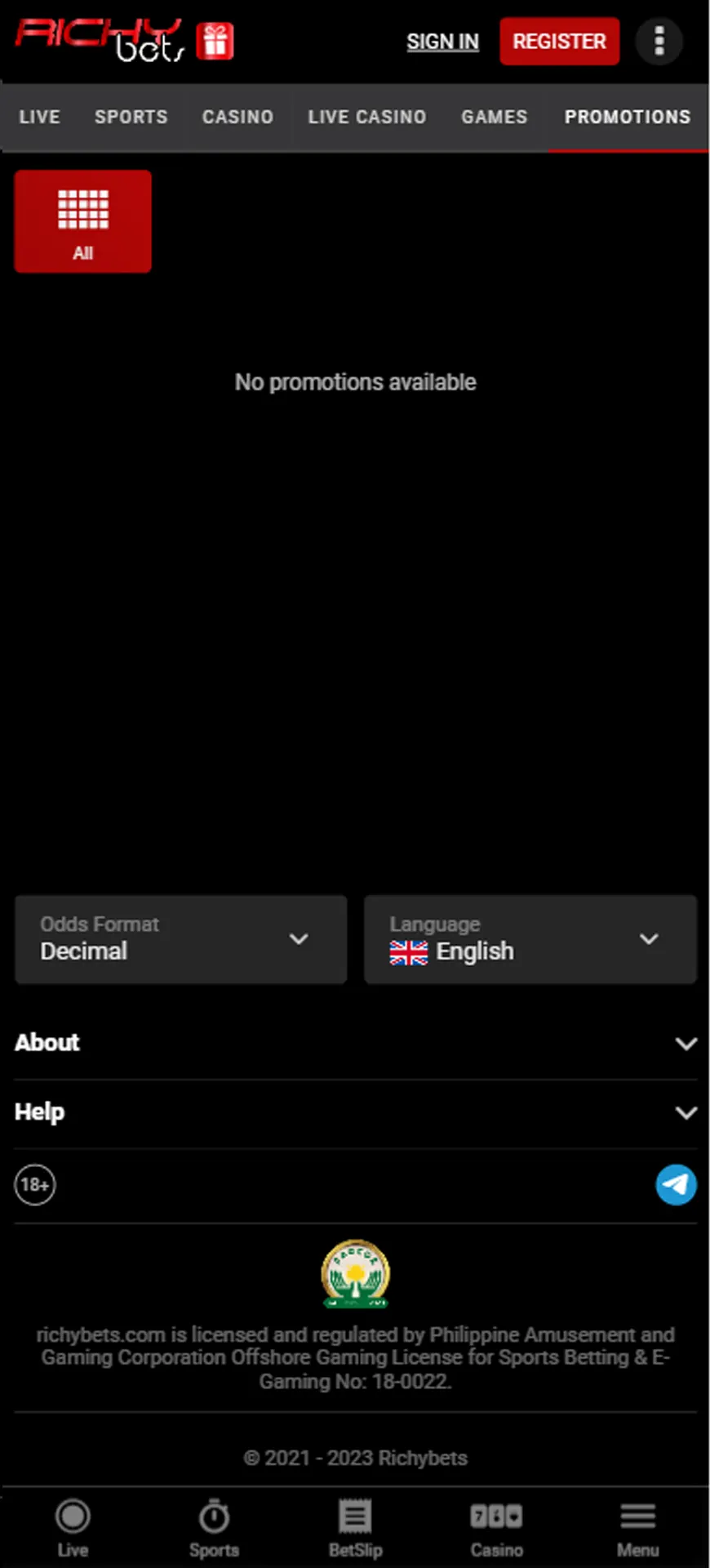The width and height of the screenshot is (710, 1568).
Task: Open the three-dot overflow menu
Action: click(659, 41)
